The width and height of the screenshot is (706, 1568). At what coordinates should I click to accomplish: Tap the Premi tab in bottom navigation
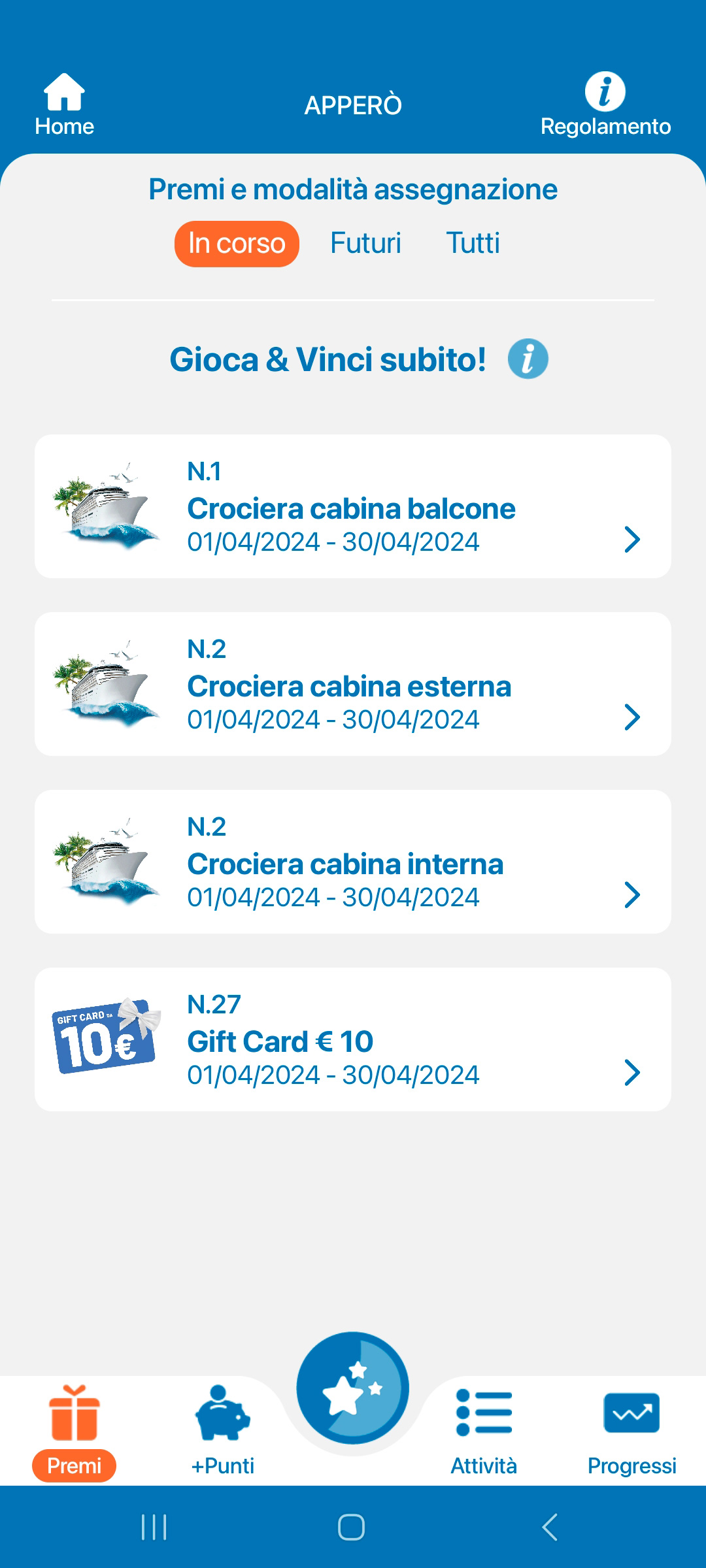74,1431
